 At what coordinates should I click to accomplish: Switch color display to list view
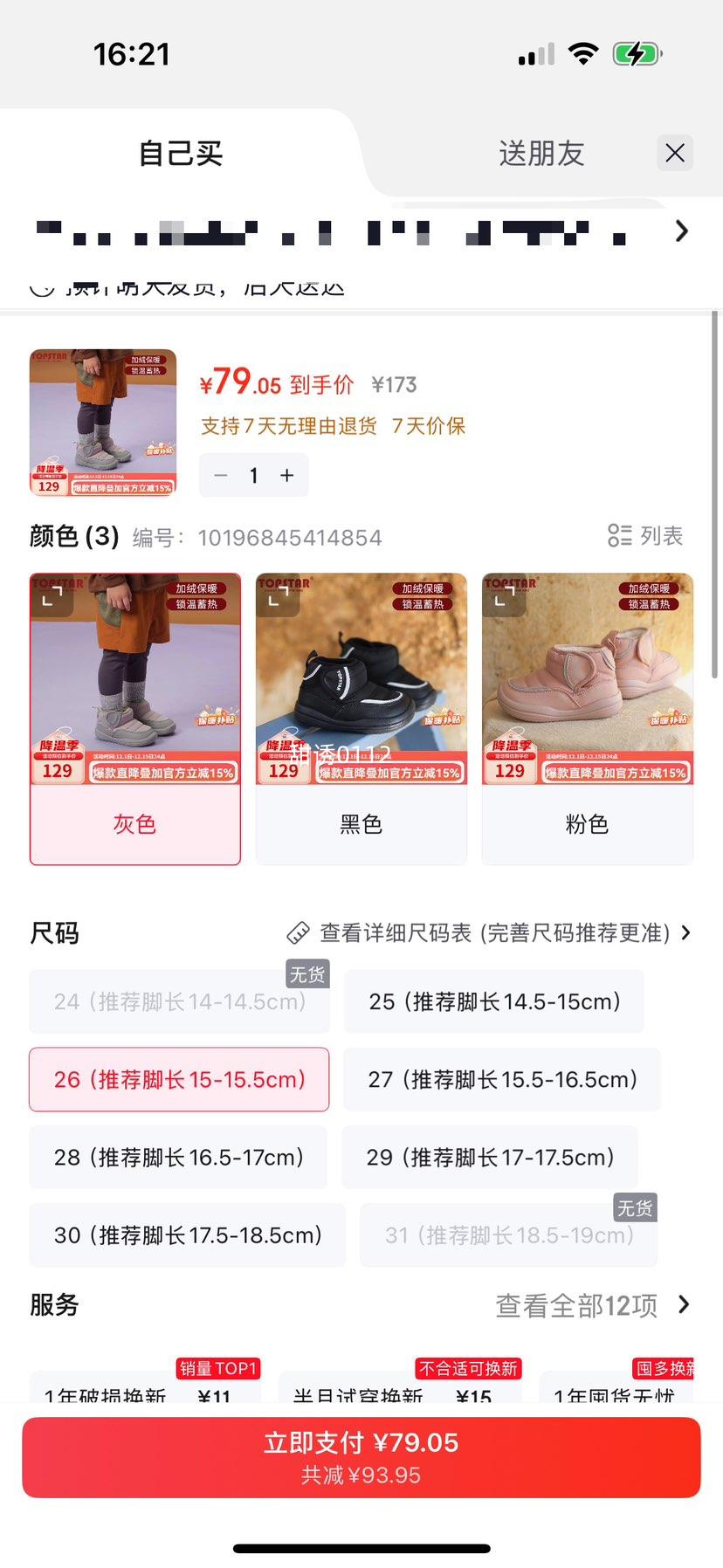coord(643,536)
